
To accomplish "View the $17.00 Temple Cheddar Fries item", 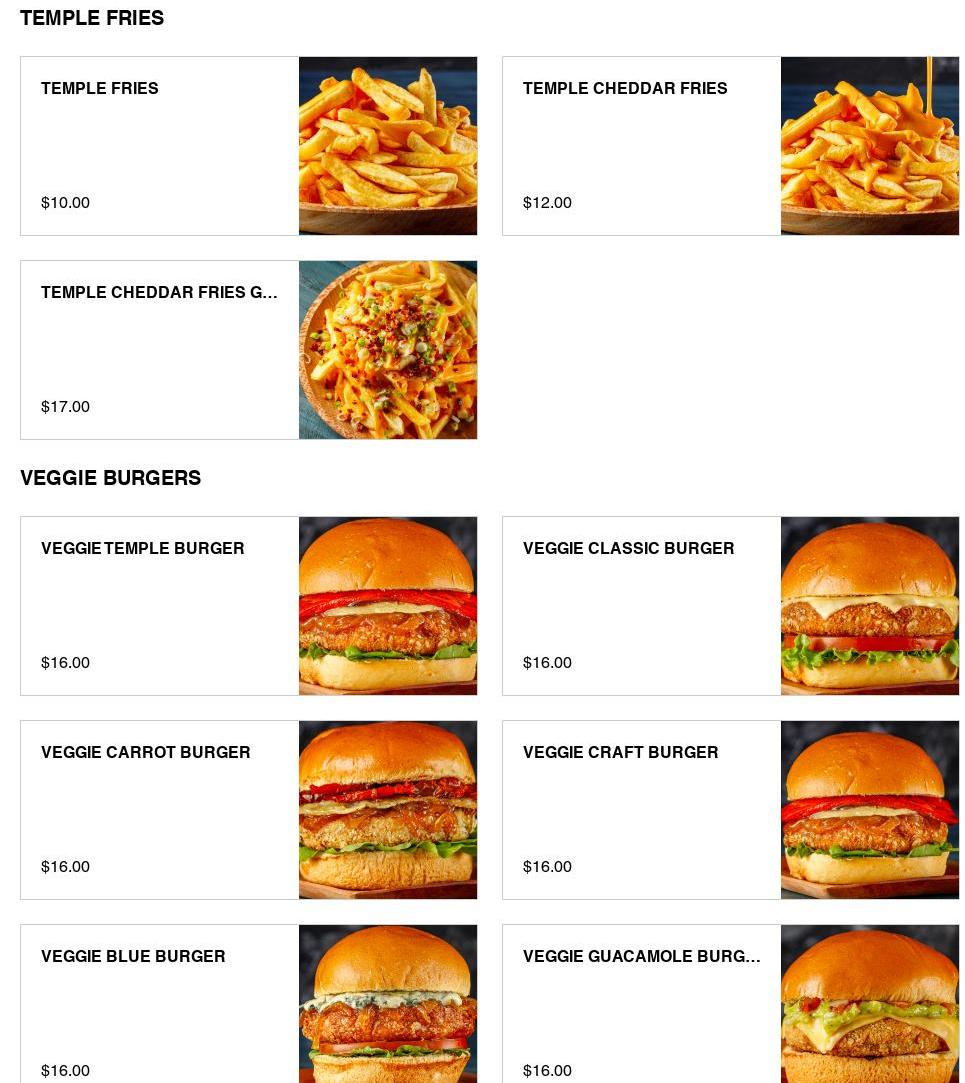I will click(248, 350).
